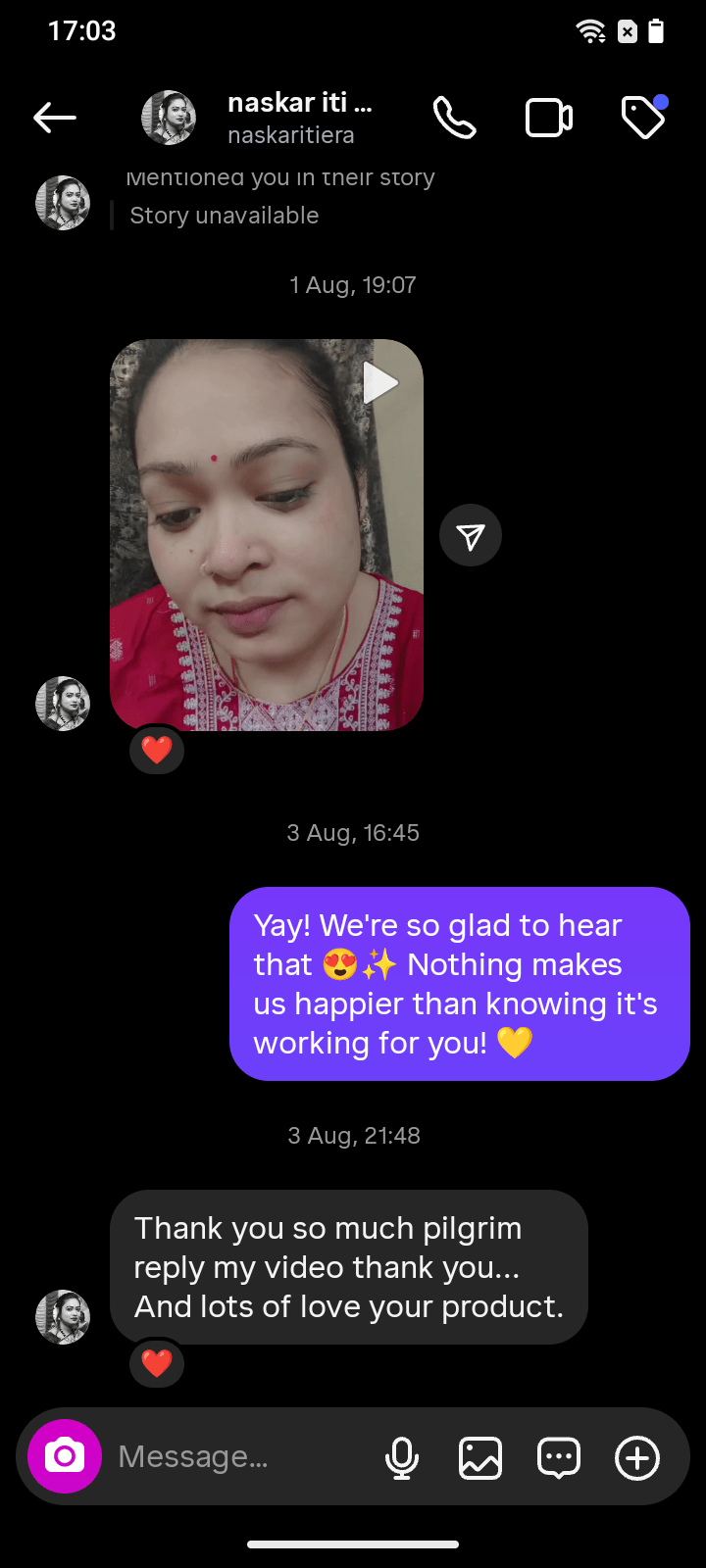
Task: Go back to the inbox
Action: [55, 119]
